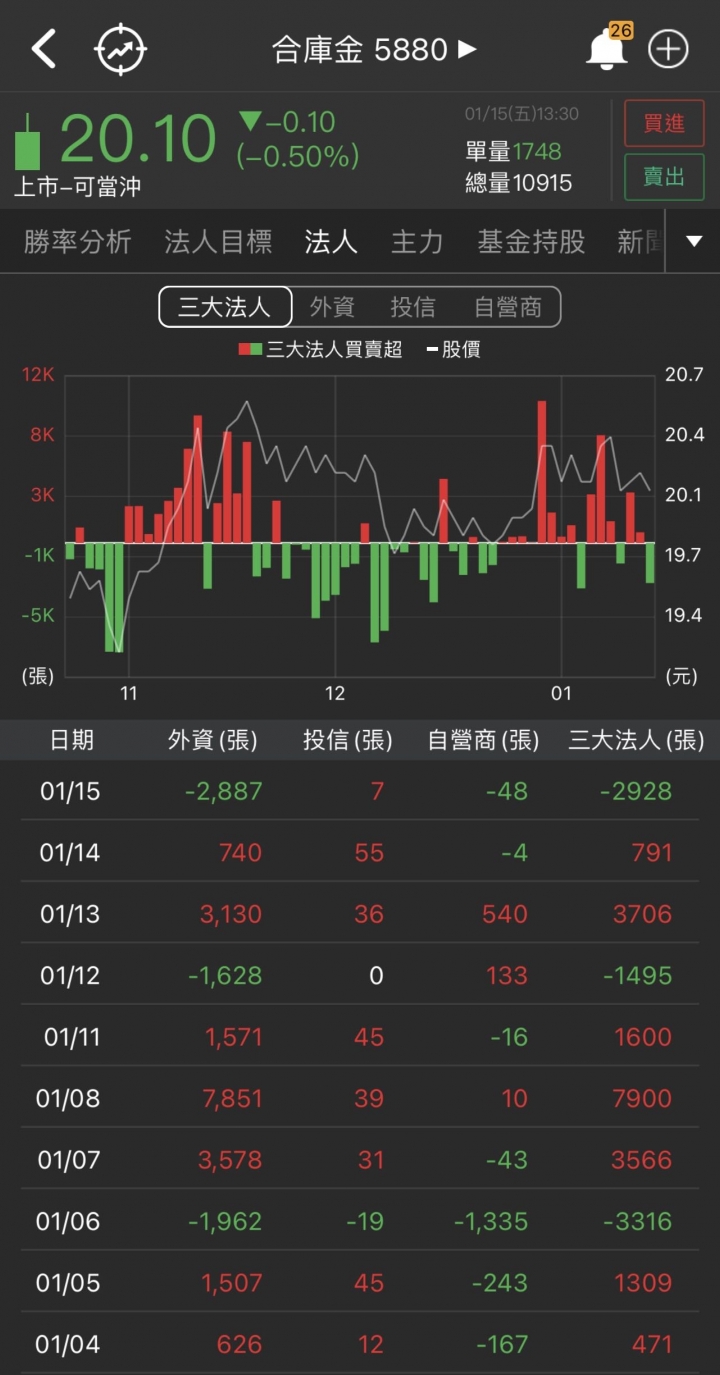This screenshot has height=1375, width=720.
Task: Switch to the 基金持股 tab
Action: pos(531,241)
